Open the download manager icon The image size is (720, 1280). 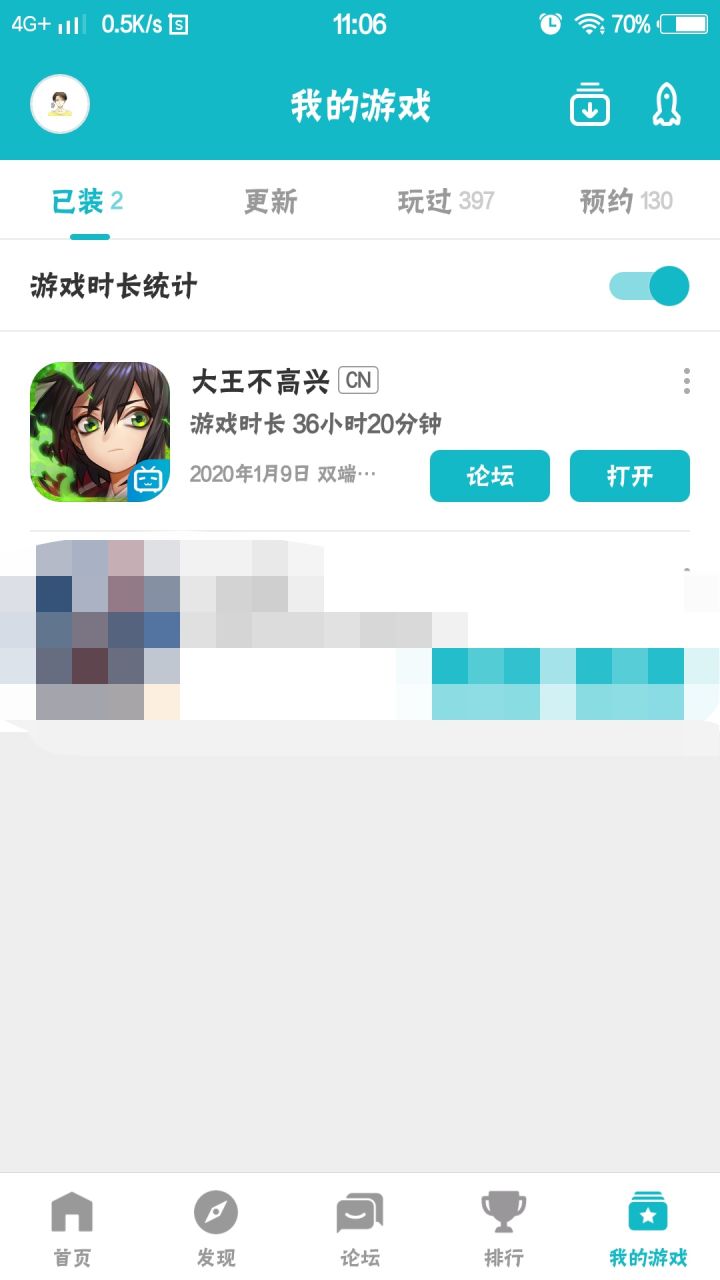pos(589,103)
